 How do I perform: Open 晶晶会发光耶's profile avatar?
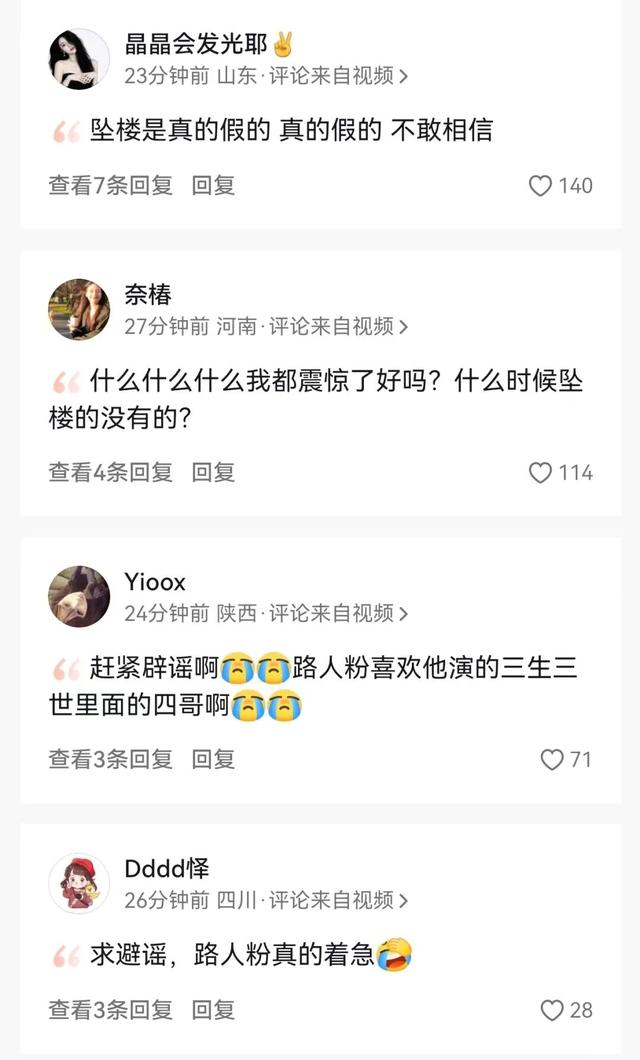(79, 59)
